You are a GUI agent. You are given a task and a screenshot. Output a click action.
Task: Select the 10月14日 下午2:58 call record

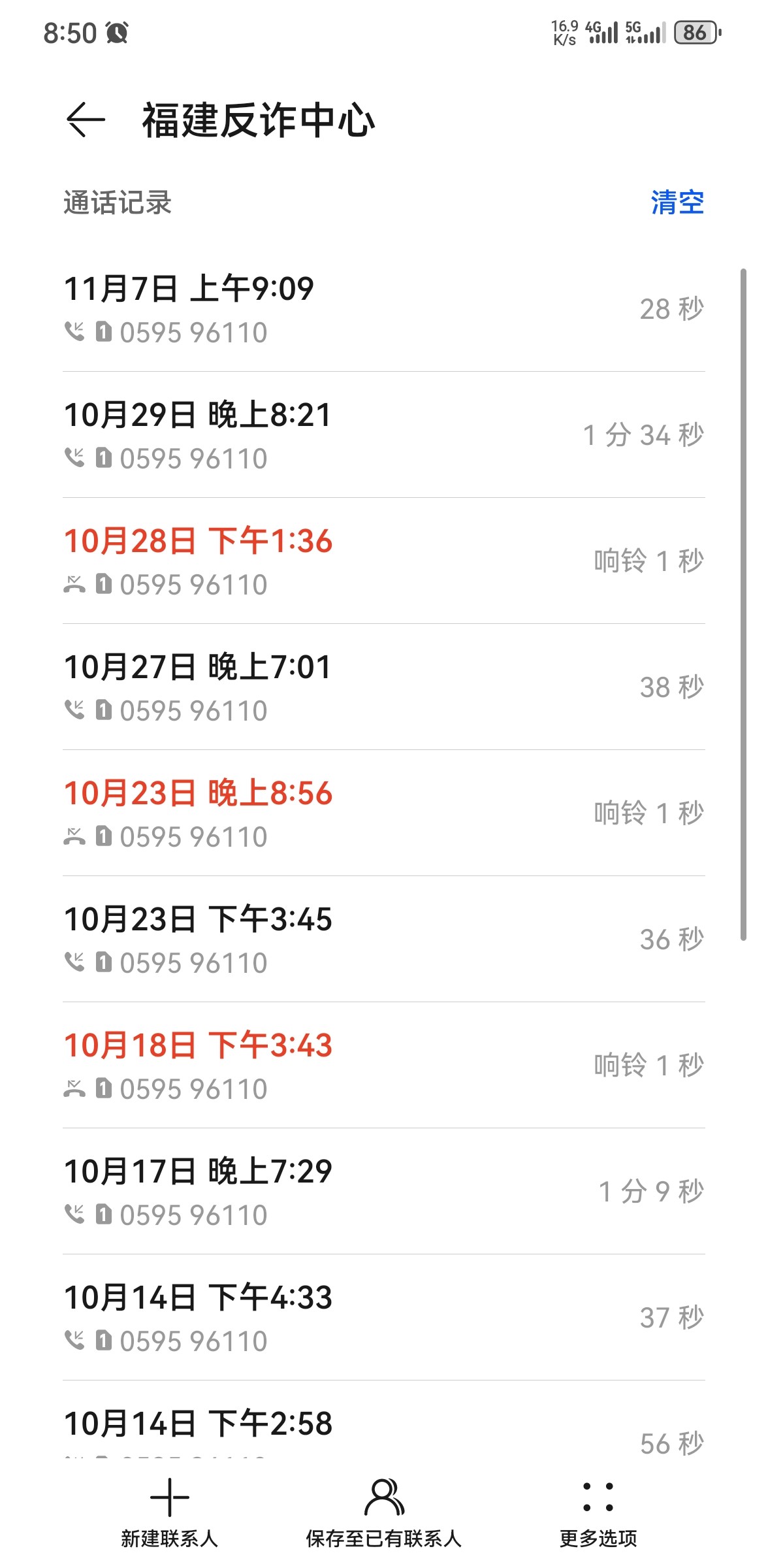(384, 1421)
